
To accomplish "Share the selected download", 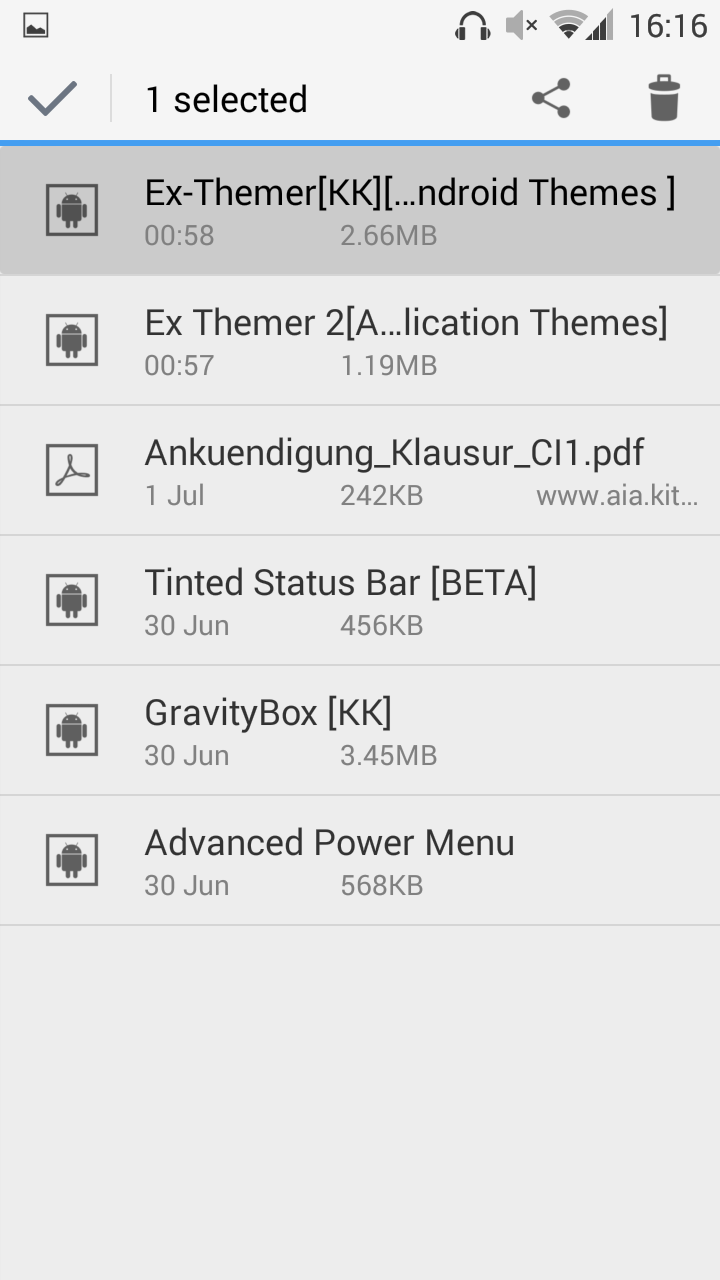I will coord(551,99).
